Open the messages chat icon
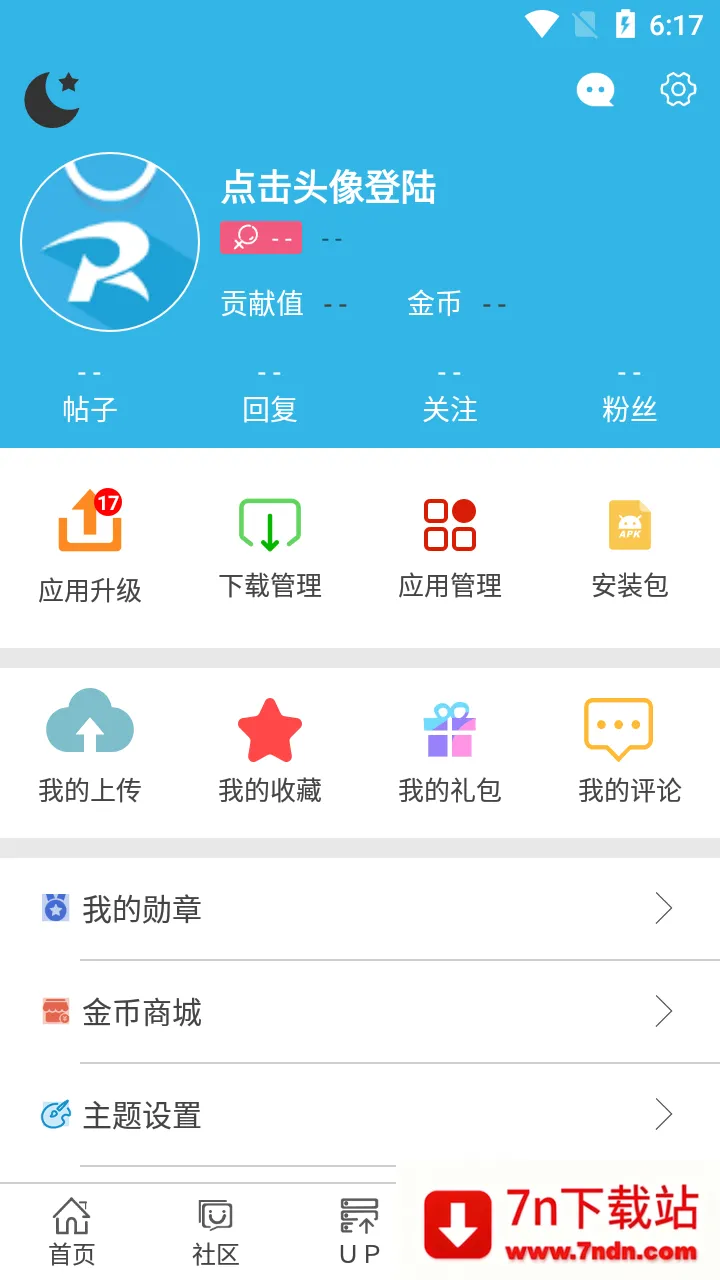 pos(595,89)
